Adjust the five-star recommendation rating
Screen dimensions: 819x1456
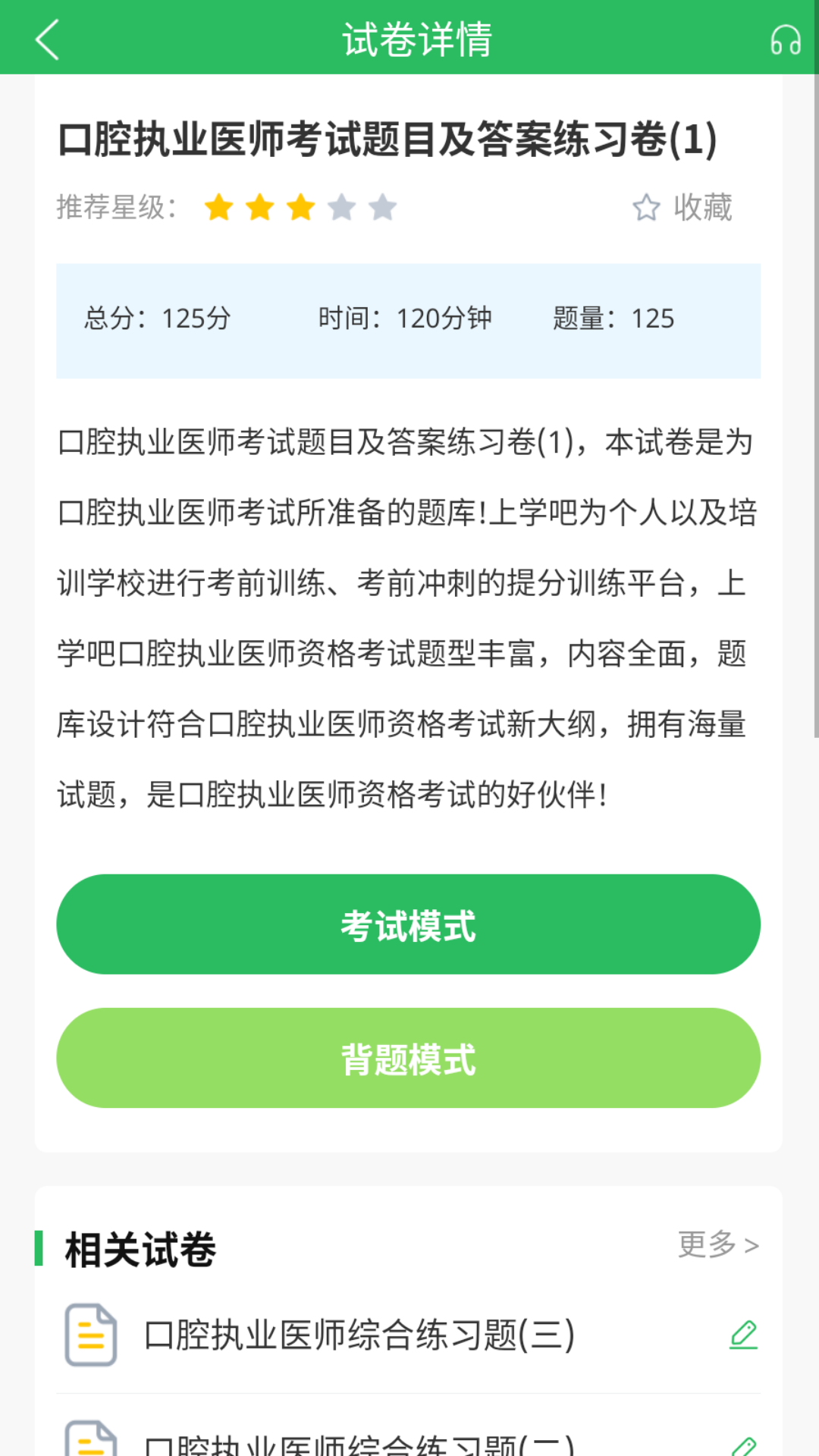pyautogui.click(x=300, y=207)
